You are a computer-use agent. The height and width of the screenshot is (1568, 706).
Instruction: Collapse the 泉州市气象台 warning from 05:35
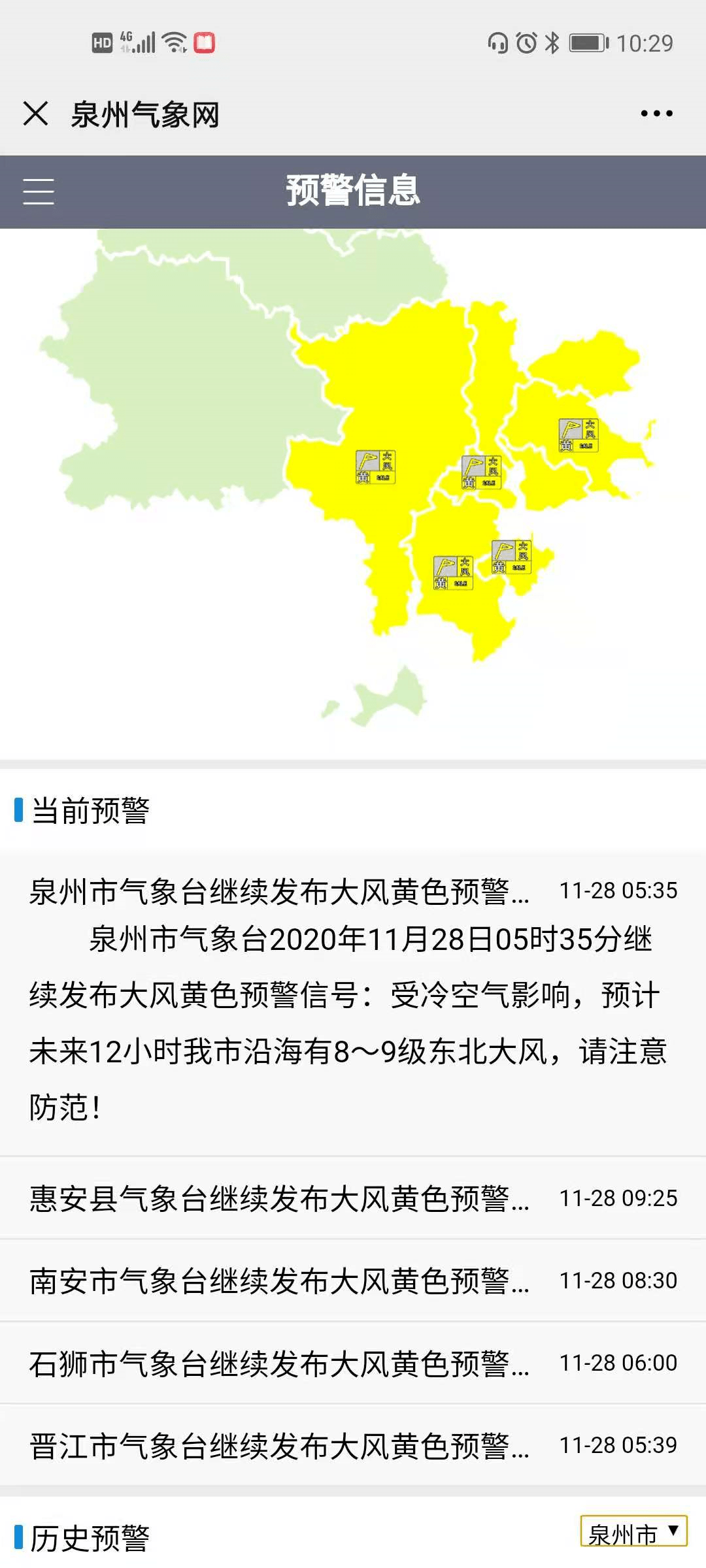click(353, 891)
